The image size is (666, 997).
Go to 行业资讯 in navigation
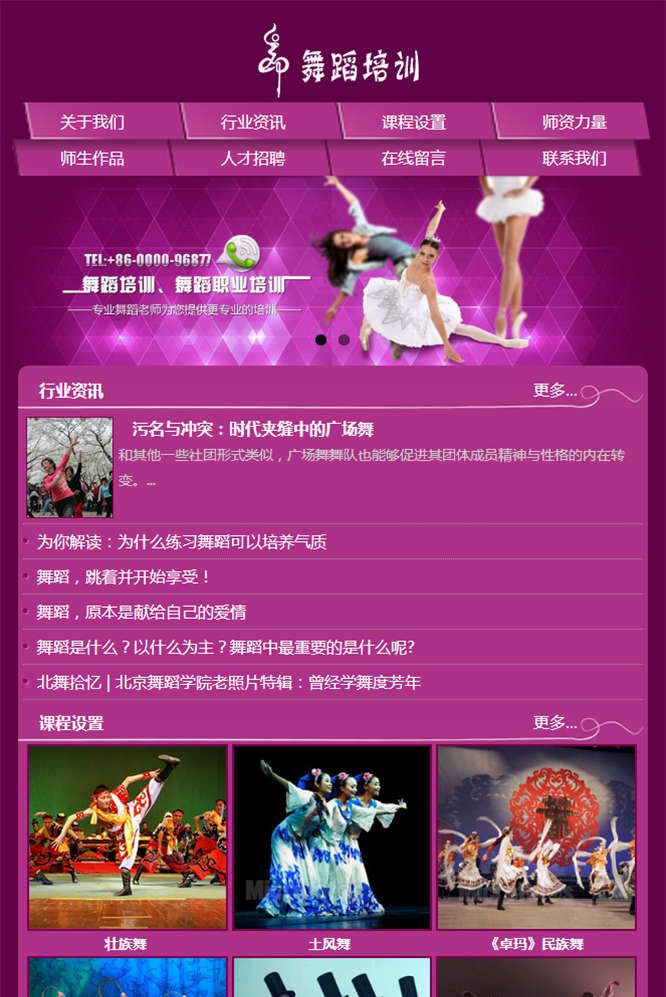point(253,122)
